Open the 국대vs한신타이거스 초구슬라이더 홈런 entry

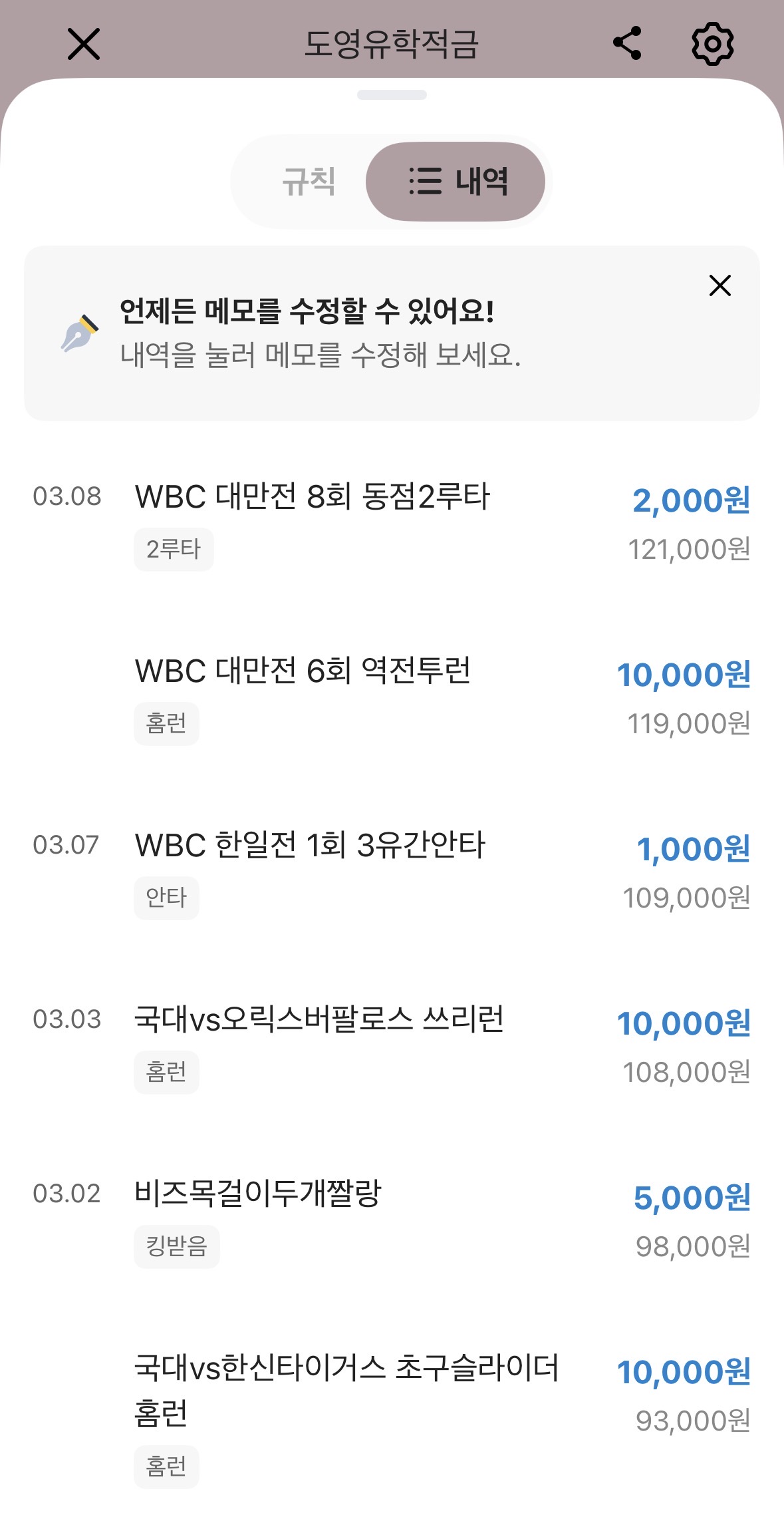tap(392, 1417)
